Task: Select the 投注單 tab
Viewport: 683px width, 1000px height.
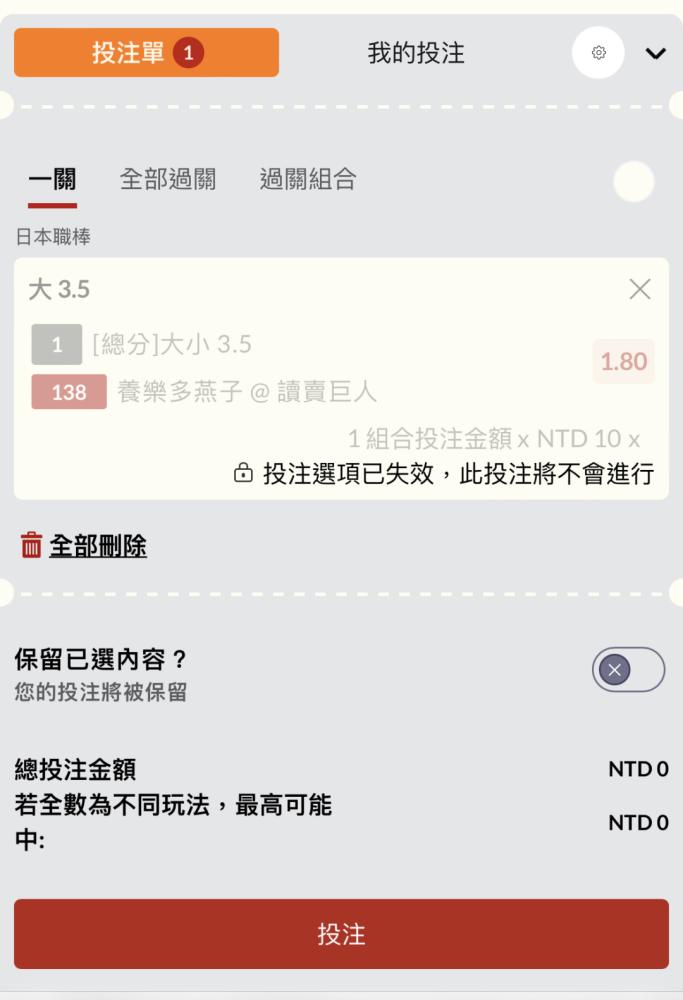Action: click(147, 52)
